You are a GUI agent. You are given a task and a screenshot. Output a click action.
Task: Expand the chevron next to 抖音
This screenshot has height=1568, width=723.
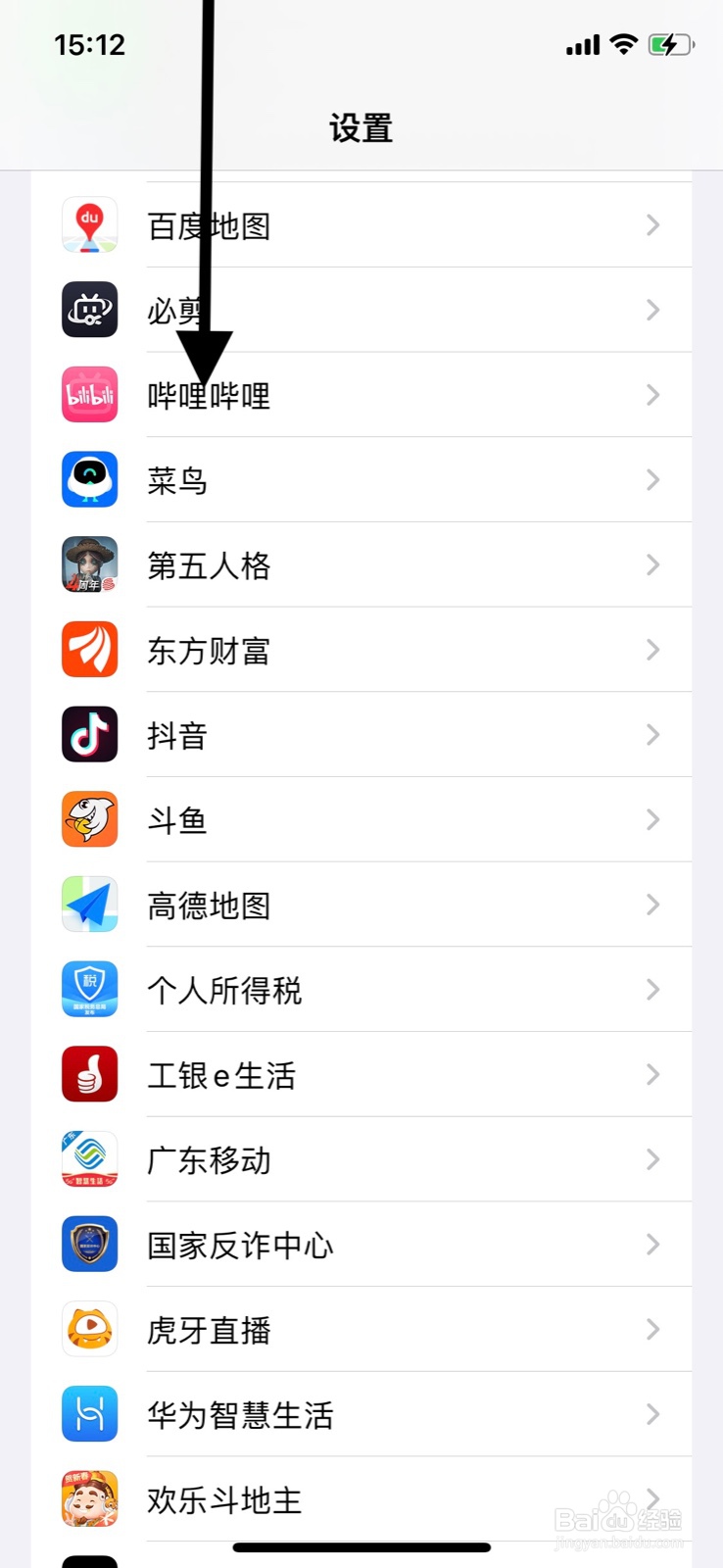[652, 735]
